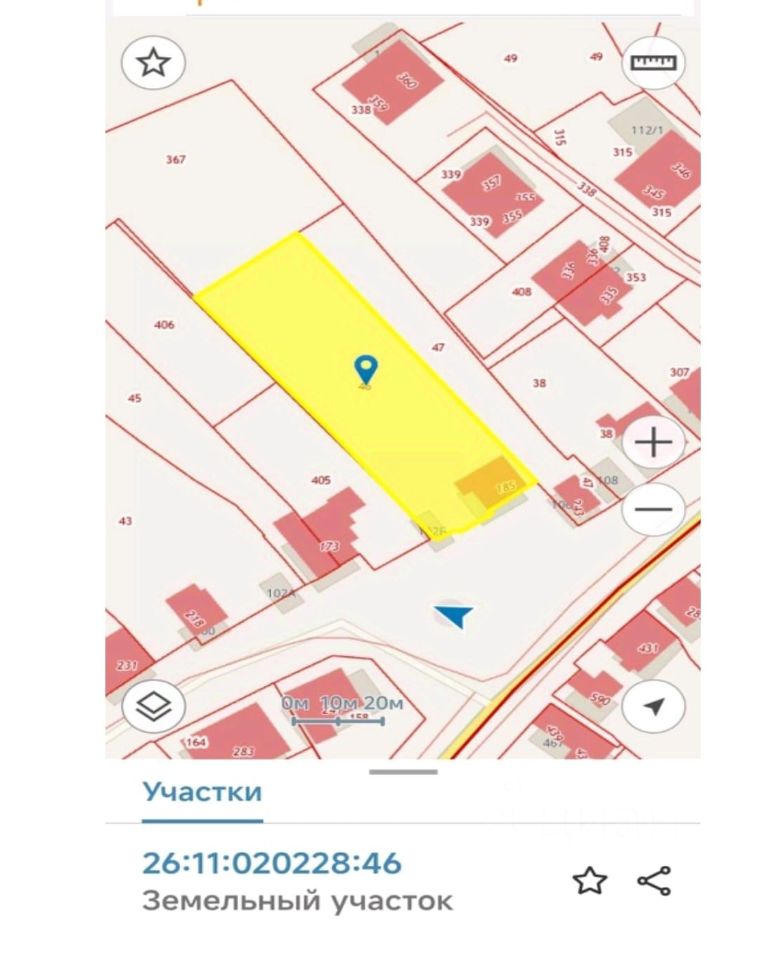Activate the ruler measuring tool

(x=653, y=63)
